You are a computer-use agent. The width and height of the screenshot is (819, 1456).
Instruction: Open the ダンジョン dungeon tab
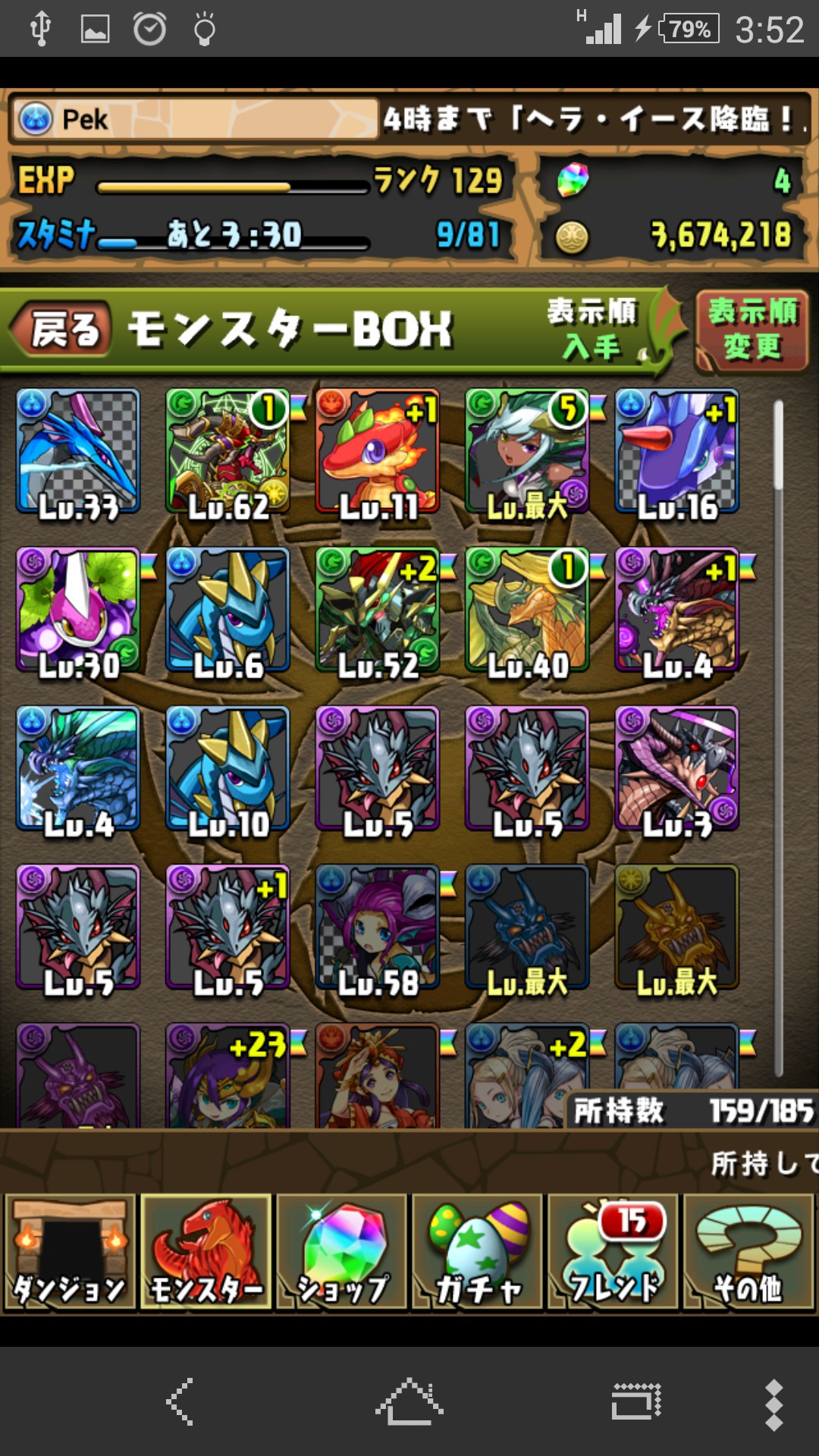tap(70, 1252)
